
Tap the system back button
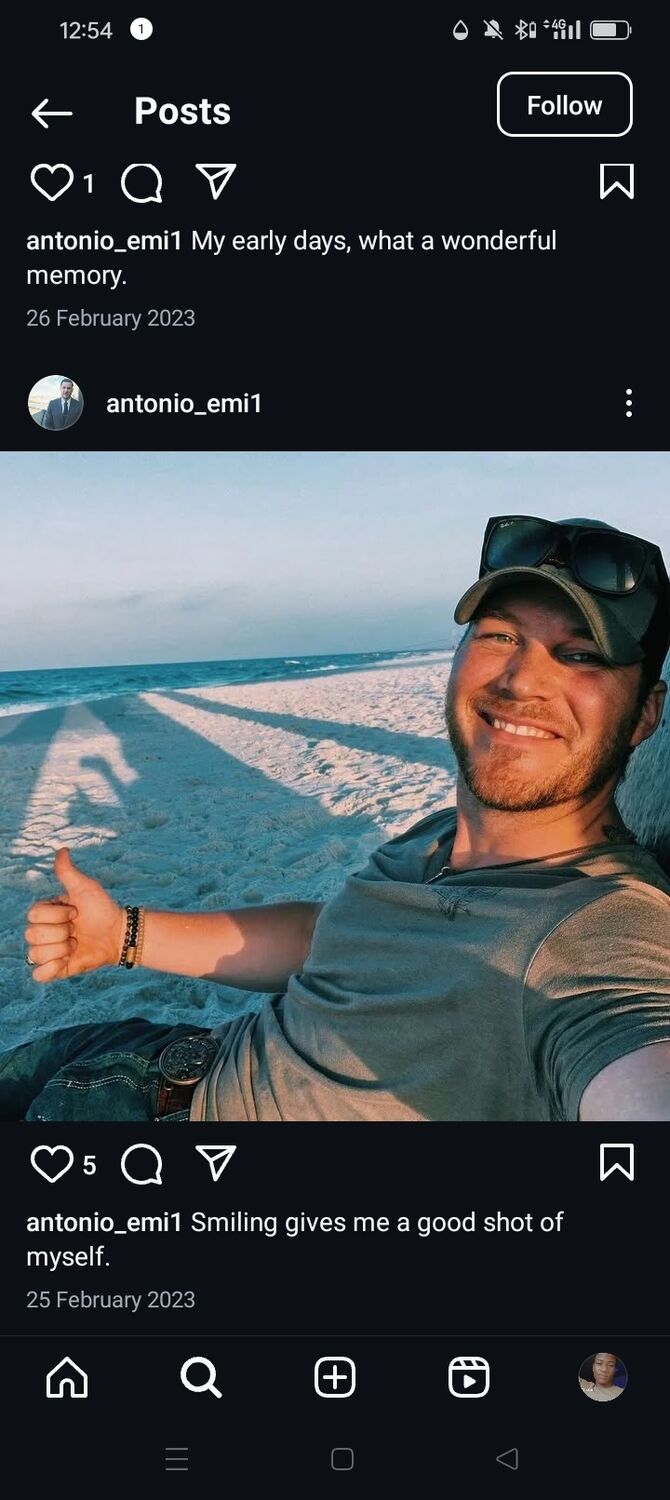click(x=507, y=1459)
